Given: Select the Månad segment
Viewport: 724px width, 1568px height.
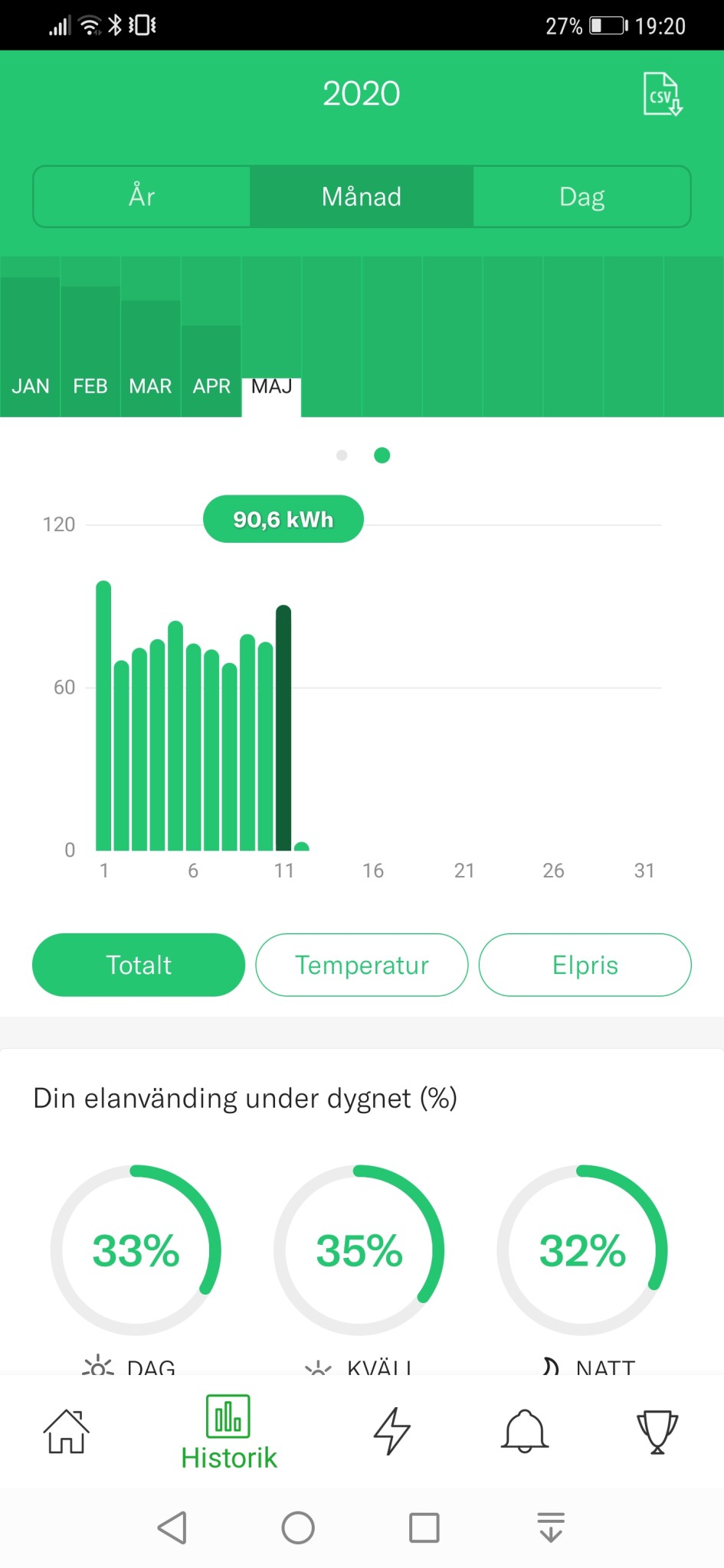Looking at the screenshot, I should coord(362,197).
